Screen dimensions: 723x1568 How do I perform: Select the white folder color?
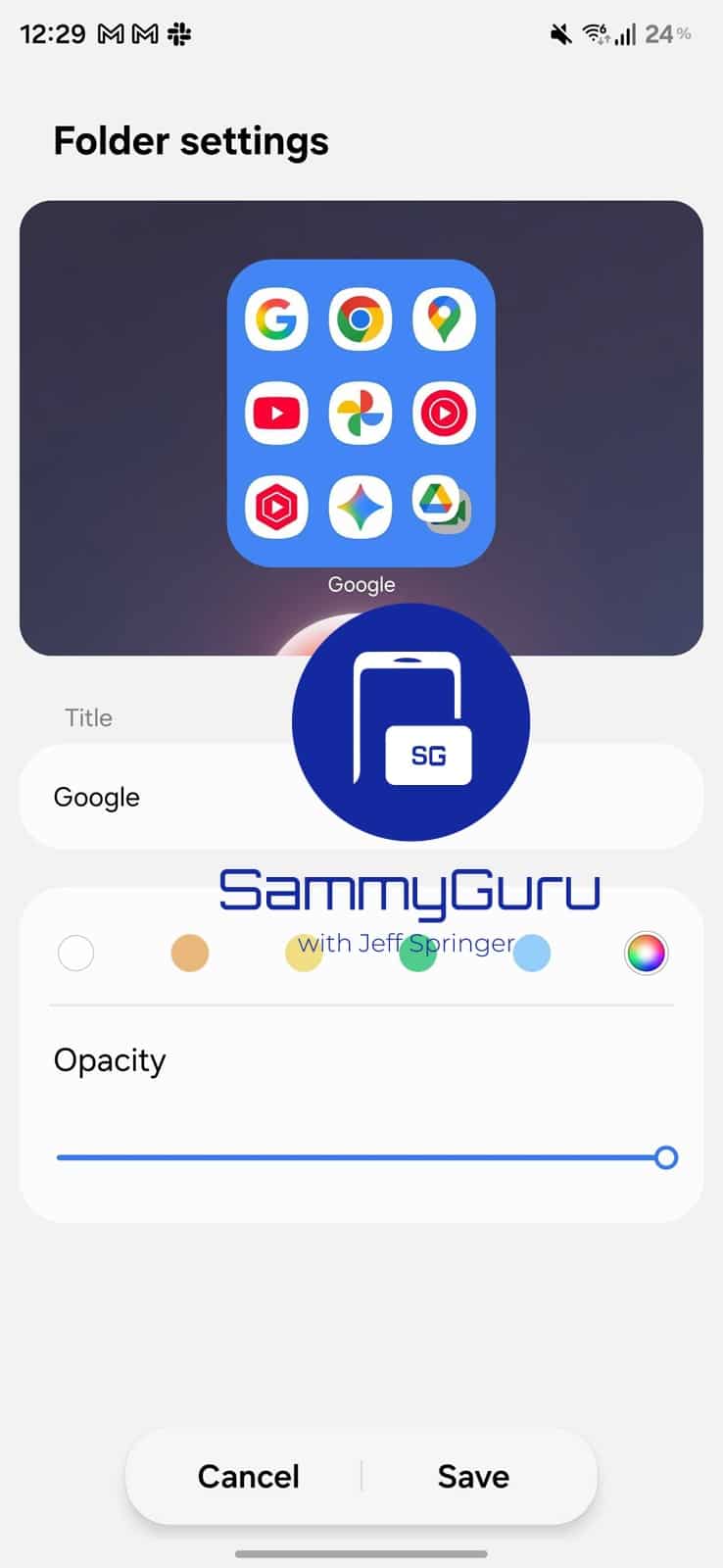pos(76,953)
